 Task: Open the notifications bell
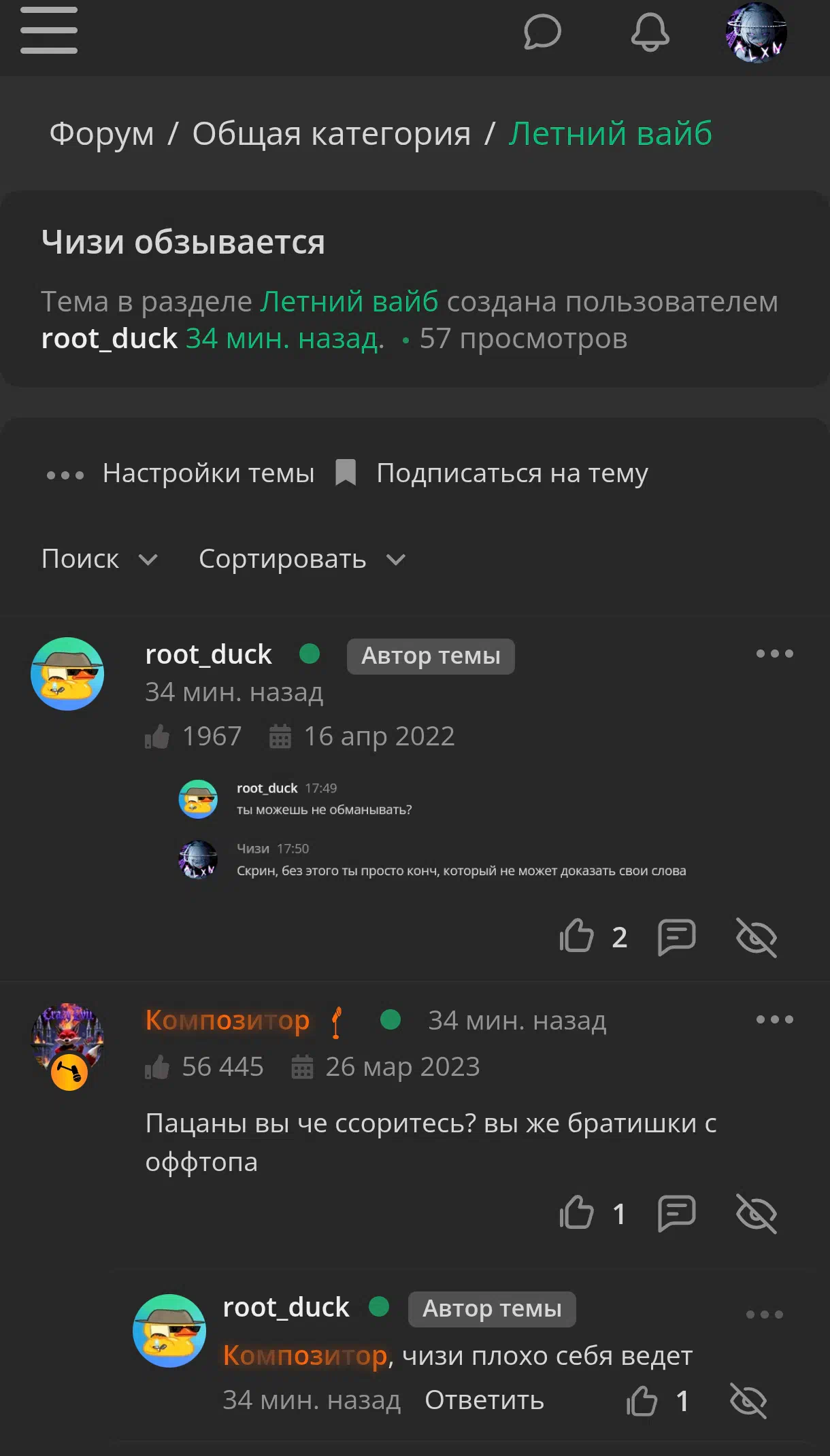[650, 32]
